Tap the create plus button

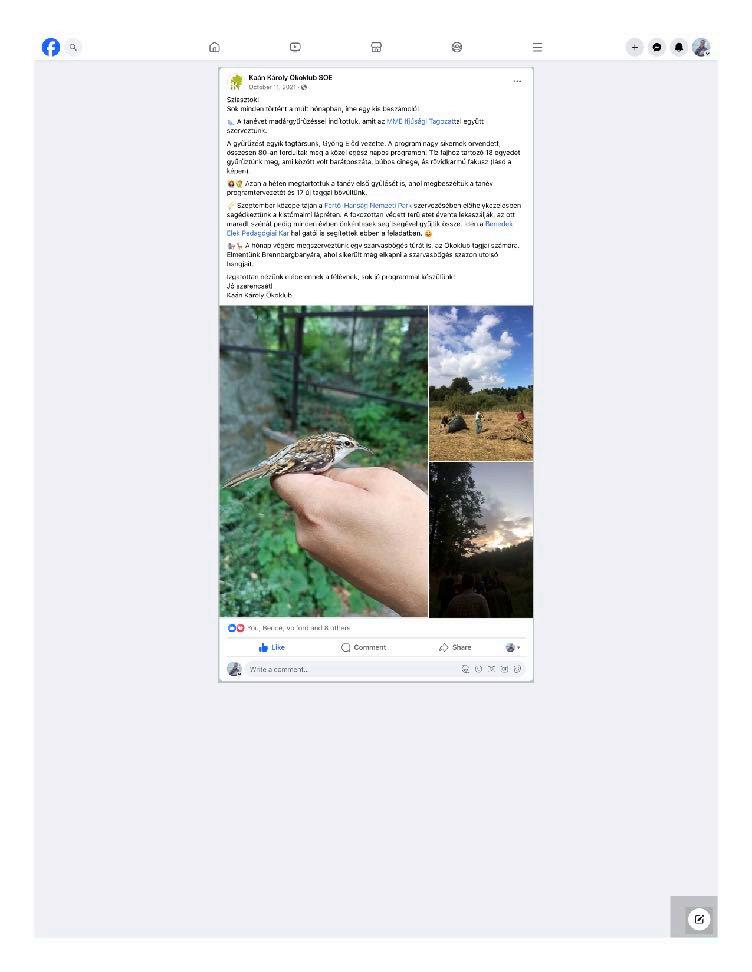click(634, 47)
